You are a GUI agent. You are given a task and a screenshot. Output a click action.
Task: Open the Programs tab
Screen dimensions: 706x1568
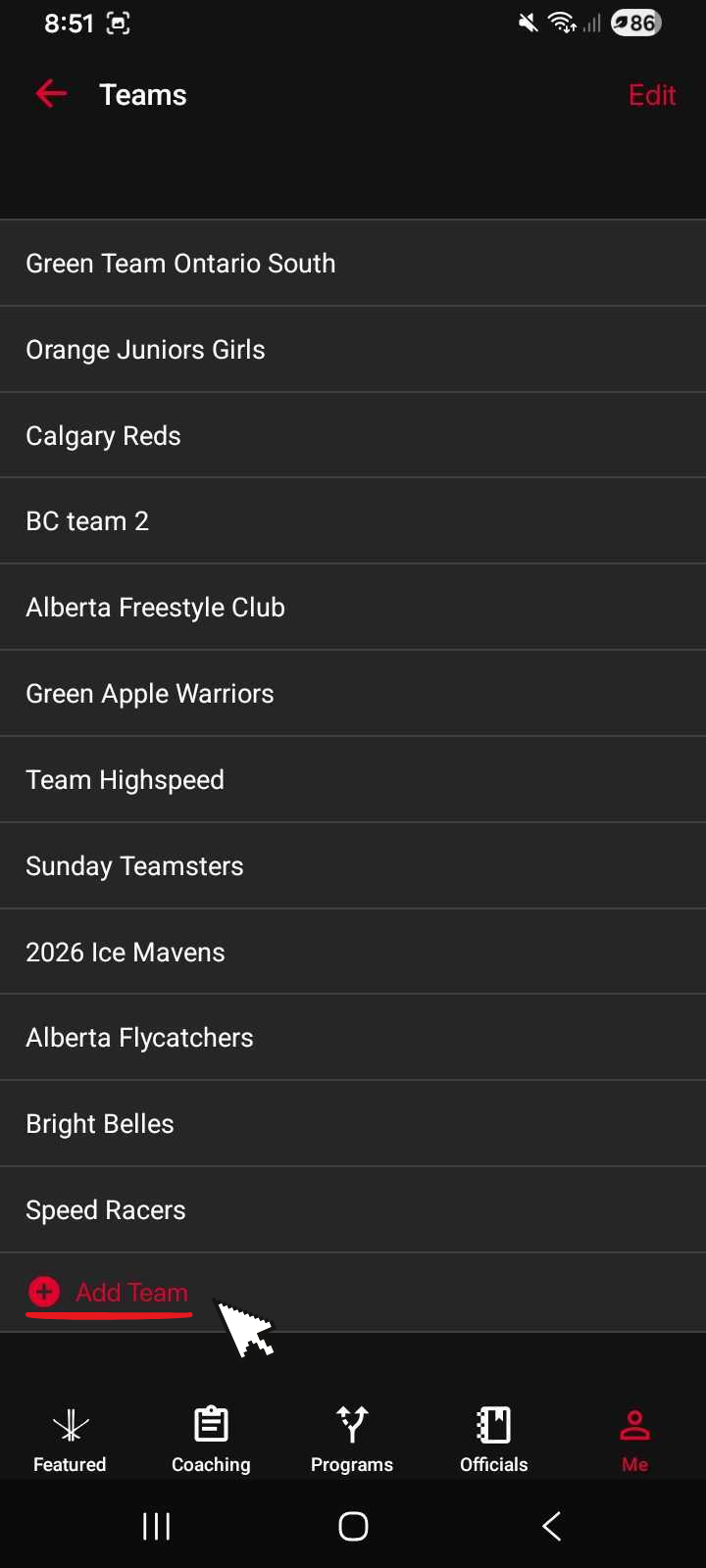352,1439
